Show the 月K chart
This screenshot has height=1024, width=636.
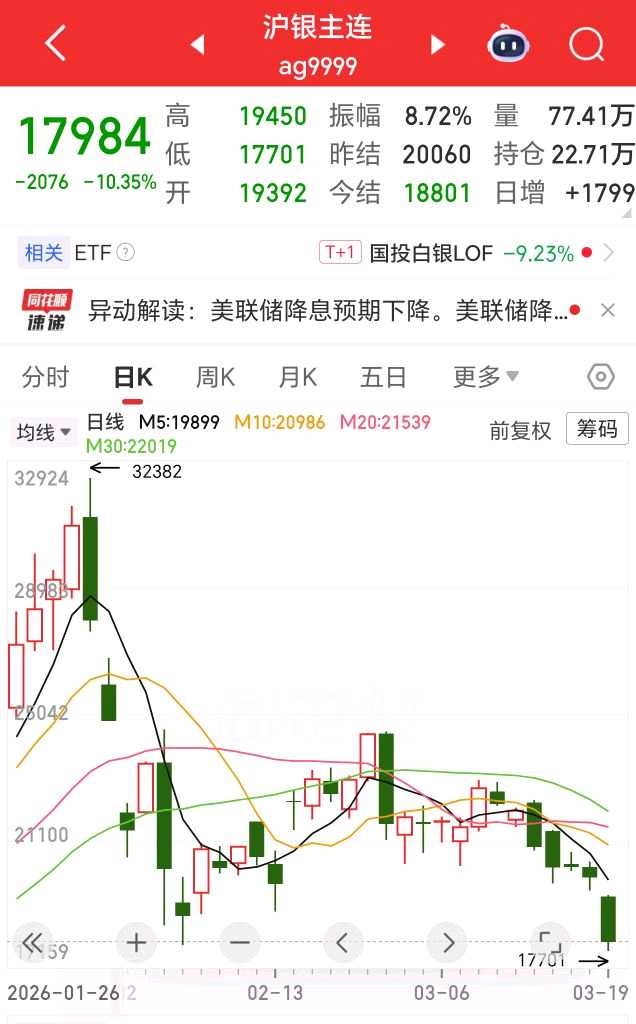coord(297,377)
